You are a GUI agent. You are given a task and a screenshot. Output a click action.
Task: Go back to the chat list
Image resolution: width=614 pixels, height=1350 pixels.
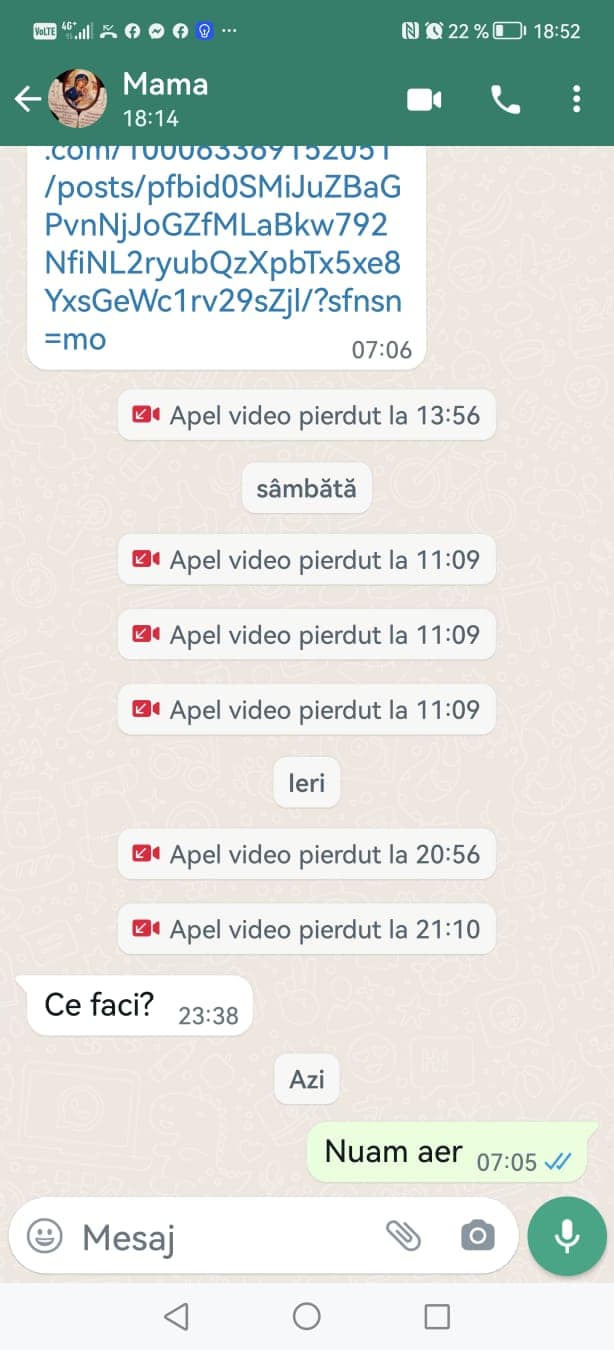tap(27, 98)
